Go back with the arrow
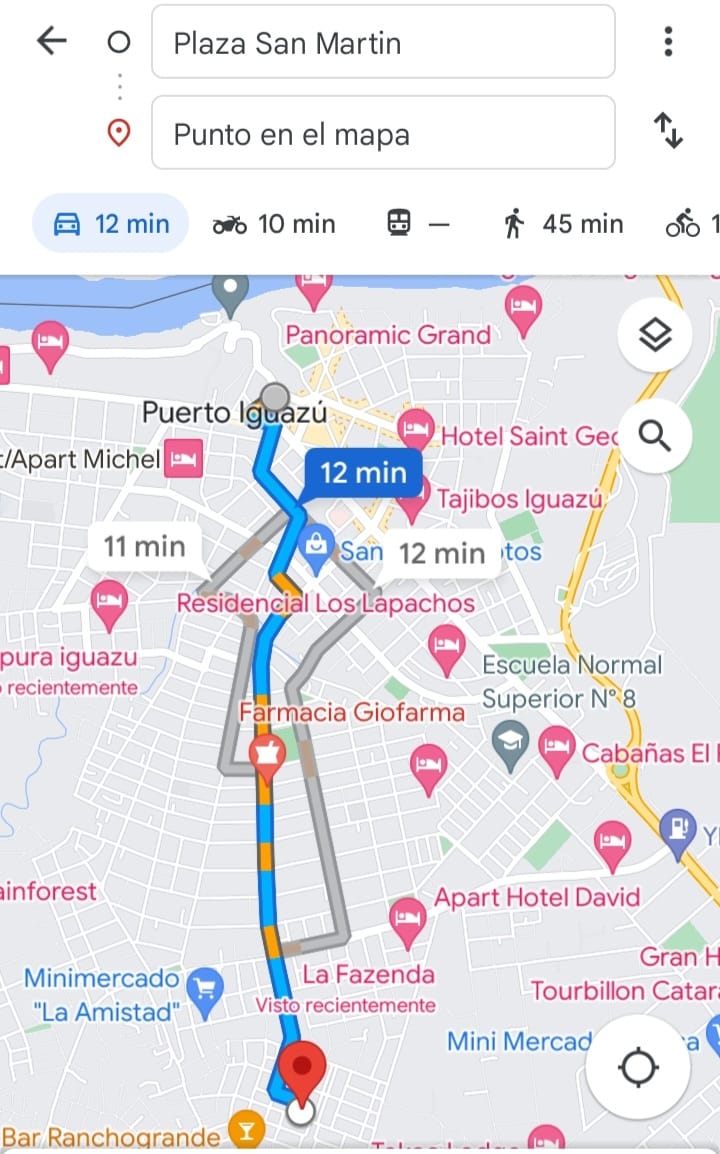Viewport: 720px width, 1154px height. point(51,41)
